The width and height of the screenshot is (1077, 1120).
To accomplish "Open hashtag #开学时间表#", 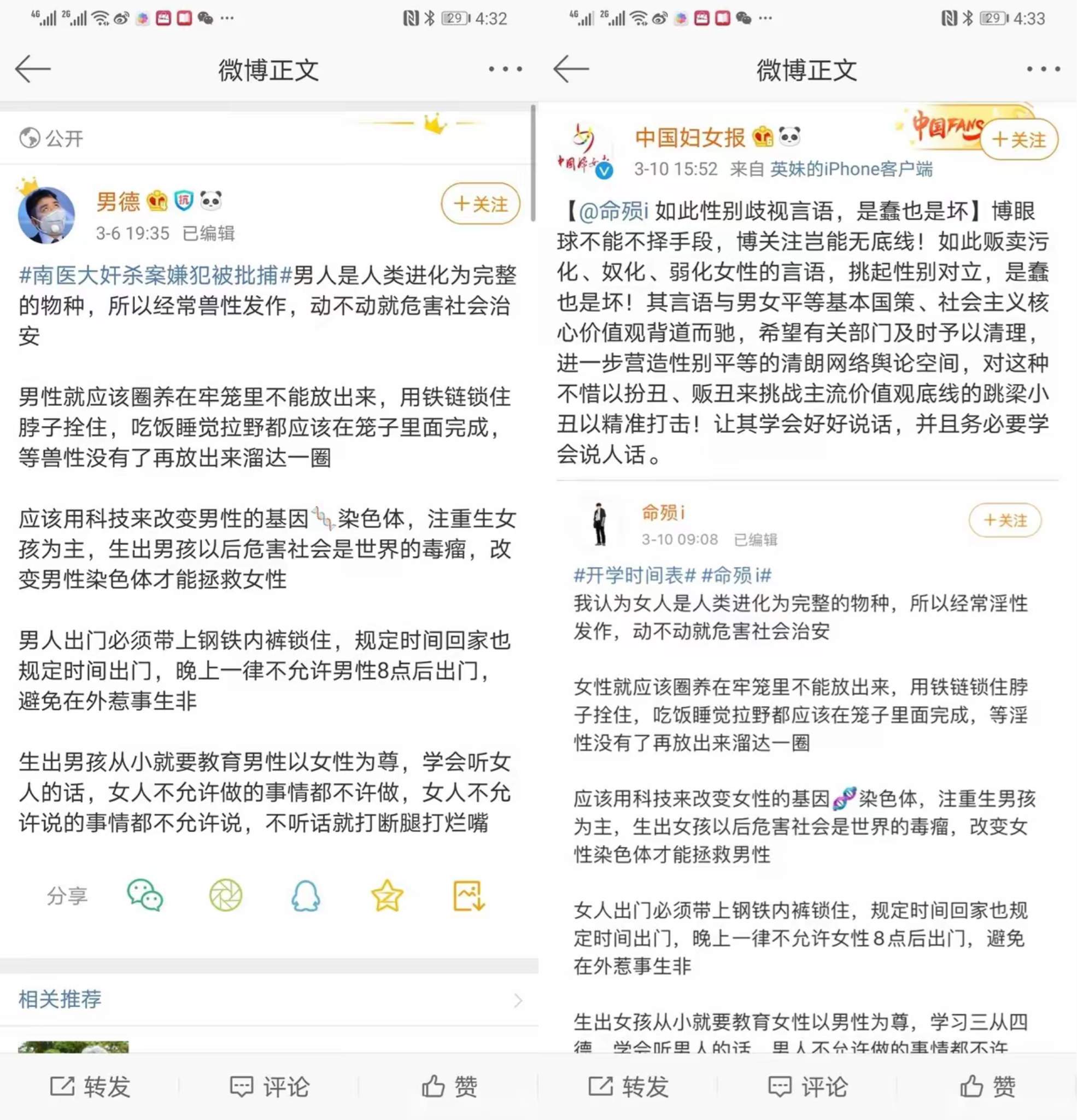I will 634,575.
